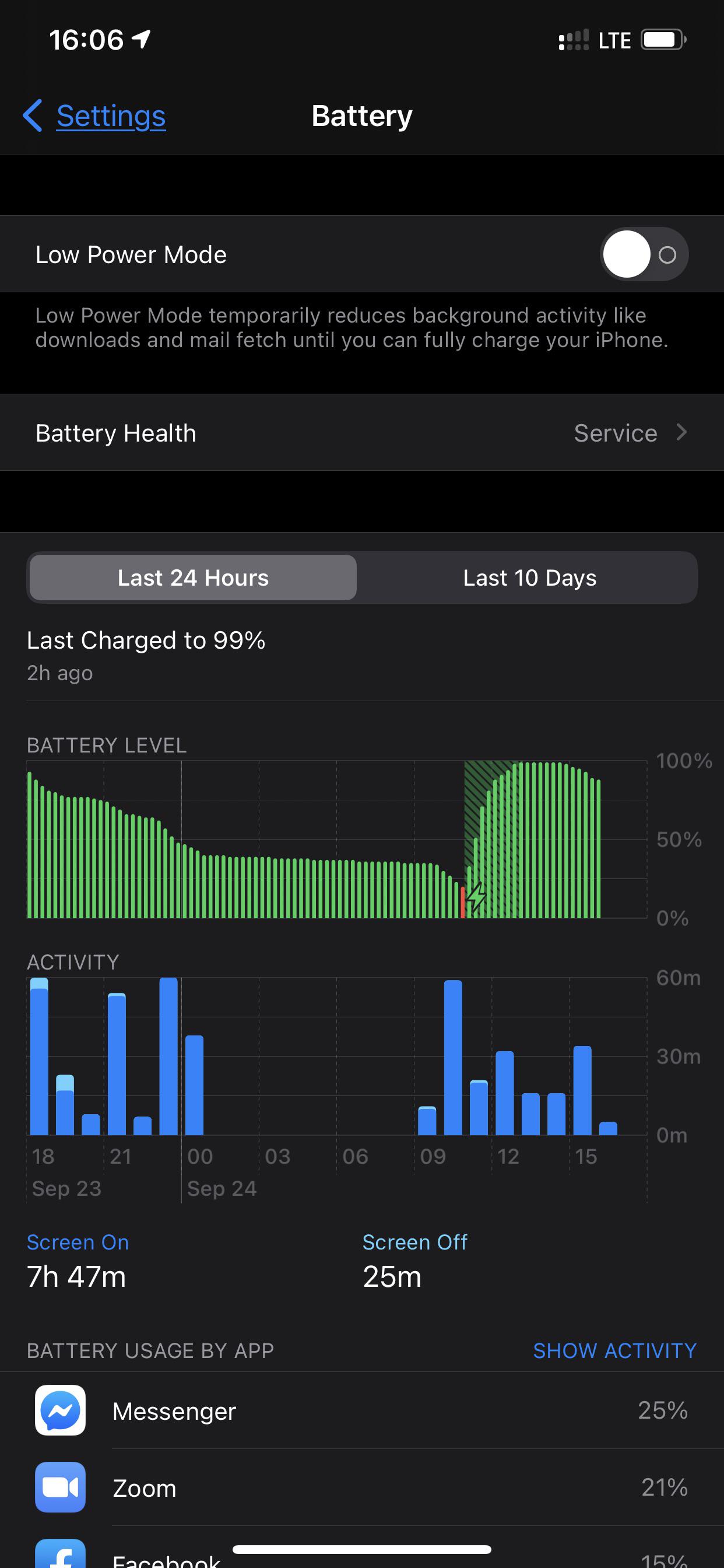Image resolution: width=724 pixels, height=1568 pixels.
Task: Tap the battery icon in the status bar
Action: click(663, 40)
